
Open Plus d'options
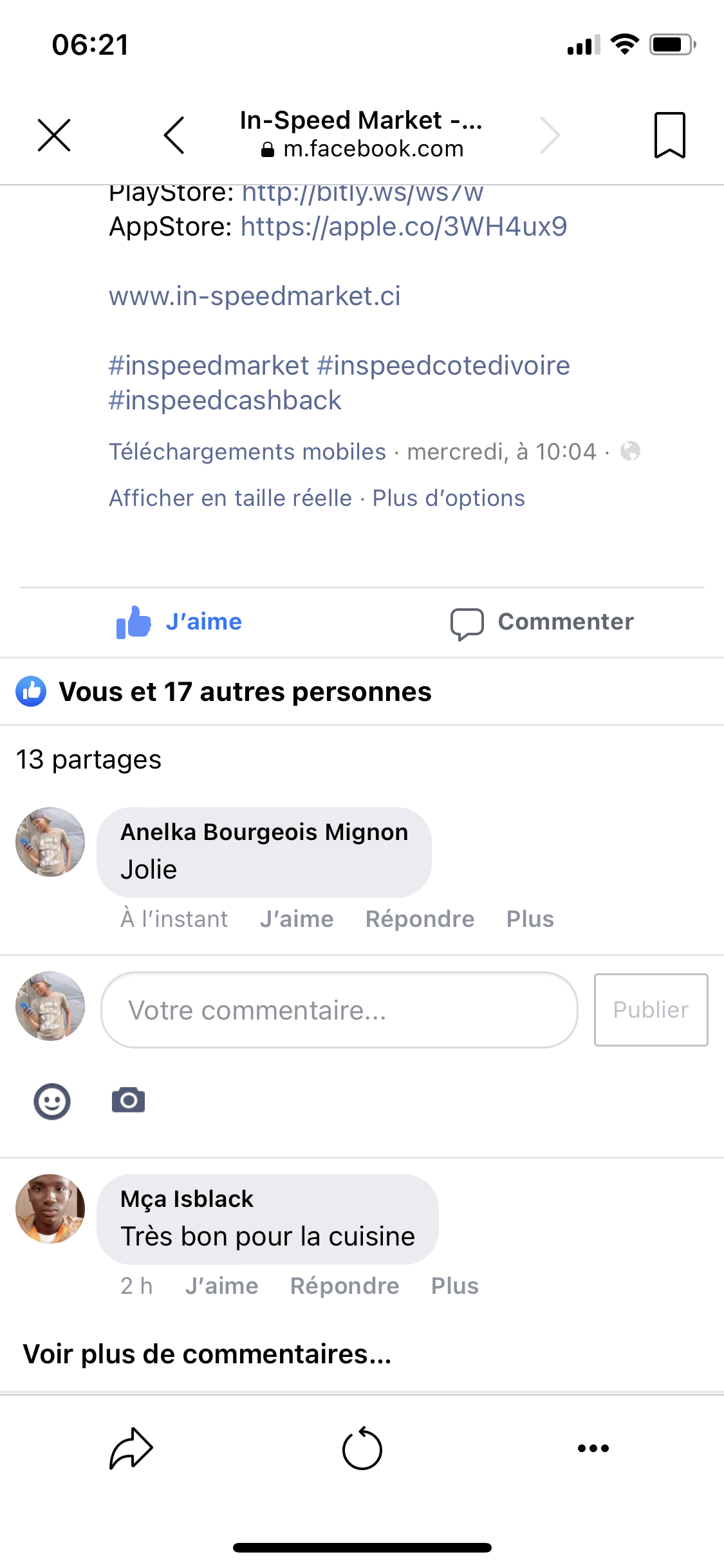pyautogui.click(x=449, y=498)
